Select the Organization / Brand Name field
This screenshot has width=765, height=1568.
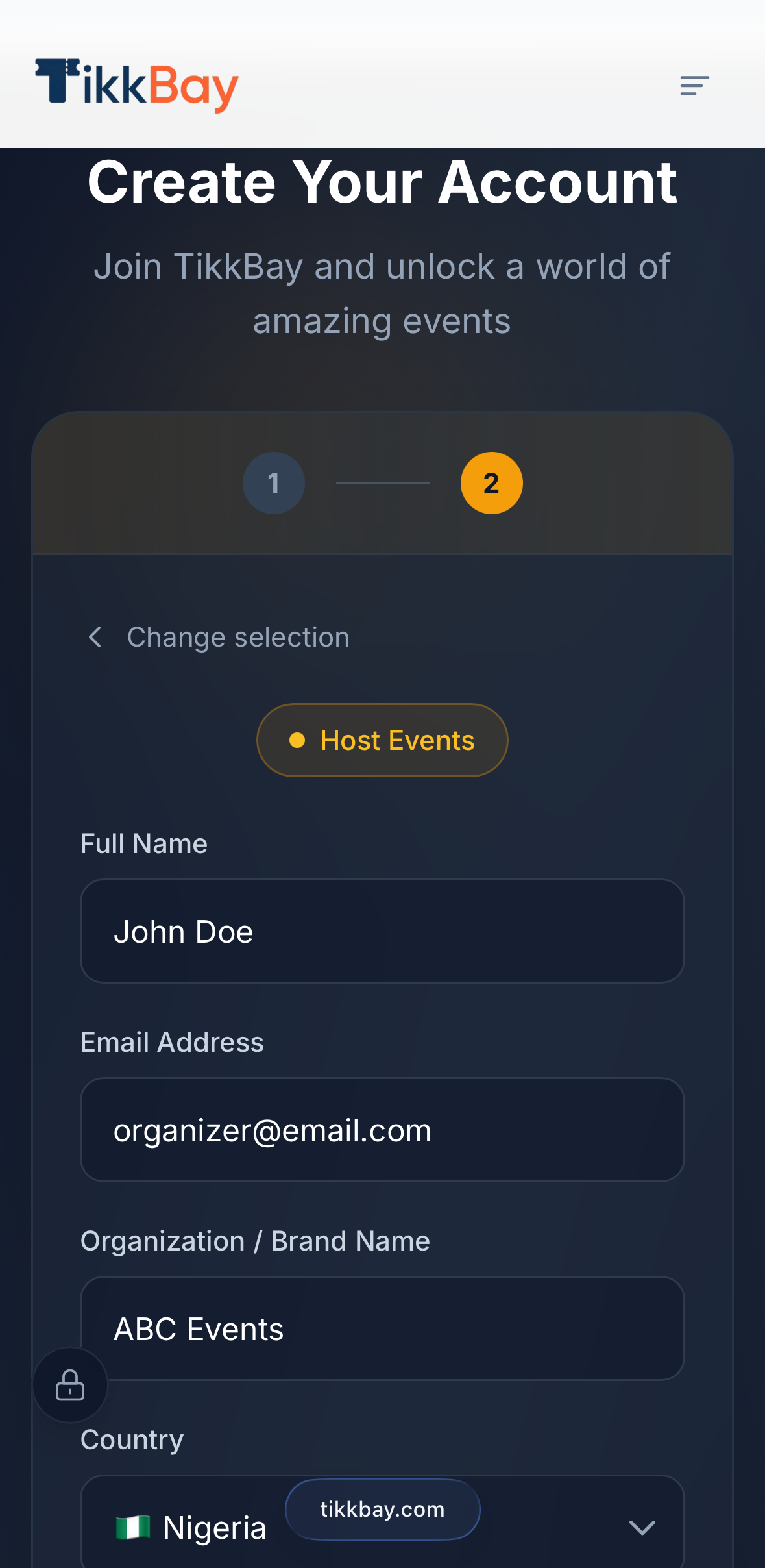coord(382,1328)
